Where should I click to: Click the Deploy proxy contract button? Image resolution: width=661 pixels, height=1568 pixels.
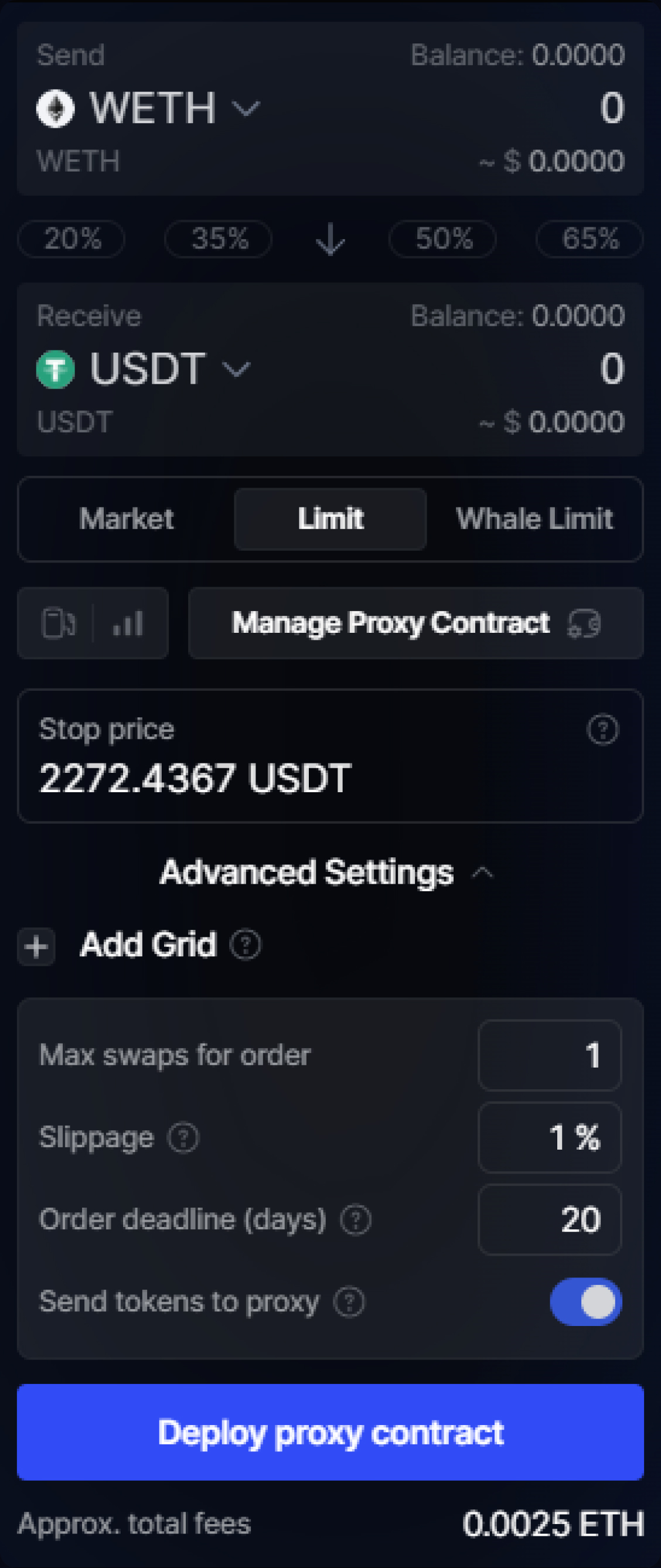coord(329,1431)
